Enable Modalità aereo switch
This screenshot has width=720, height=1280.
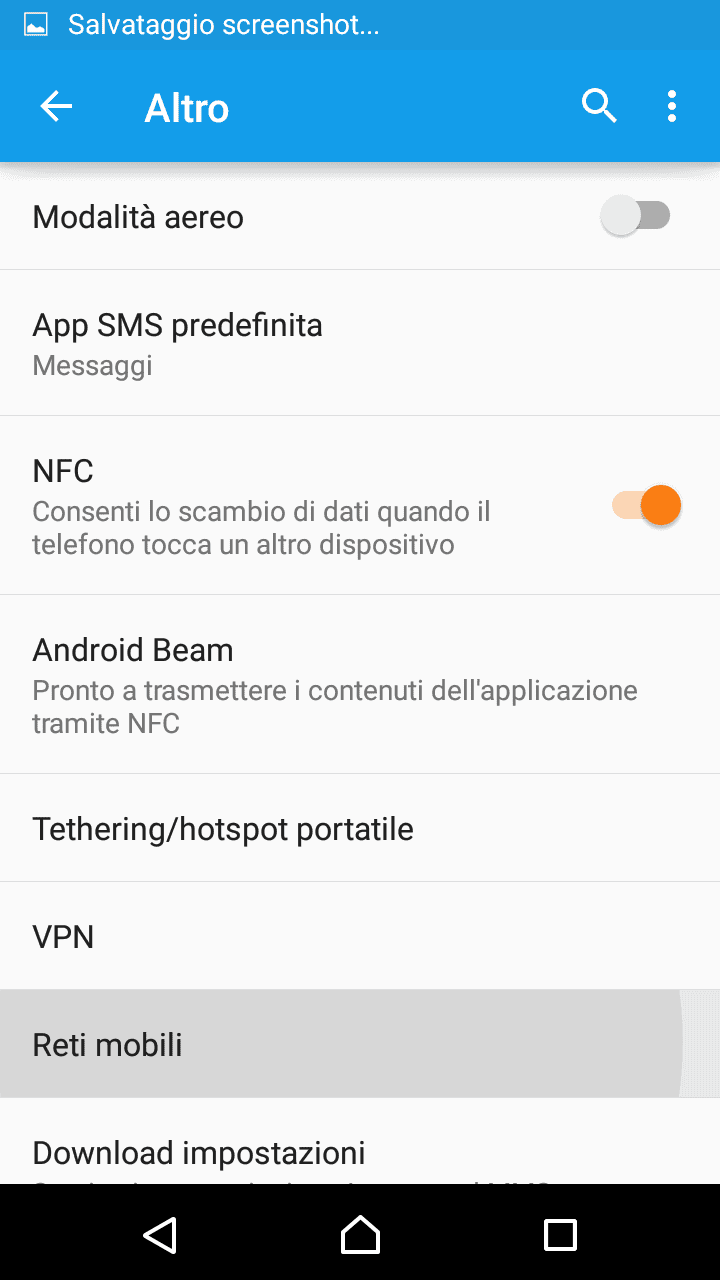click(x=636, y=216)
